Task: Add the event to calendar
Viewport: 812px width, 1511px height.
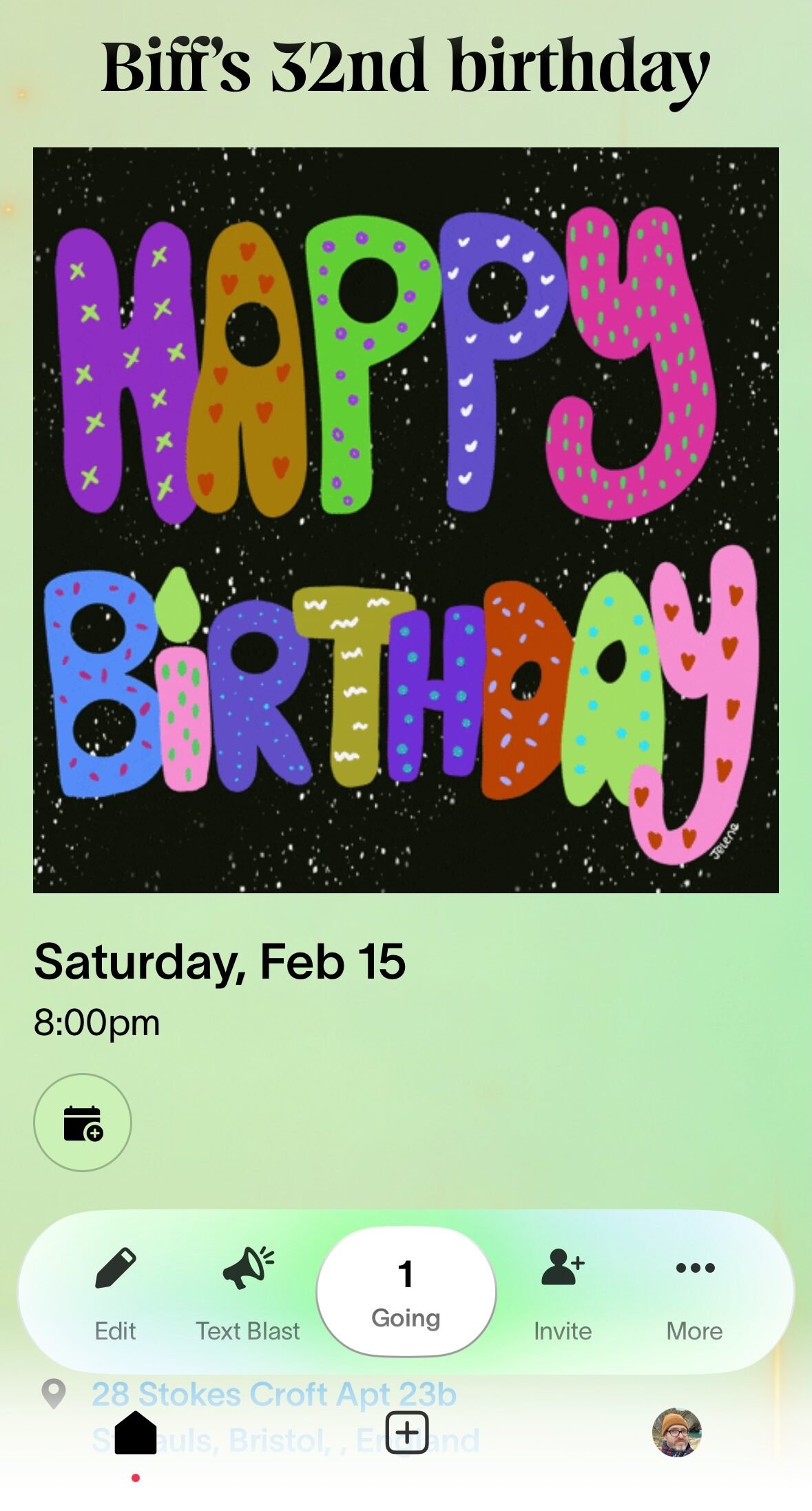Action: coord(83,1122)
